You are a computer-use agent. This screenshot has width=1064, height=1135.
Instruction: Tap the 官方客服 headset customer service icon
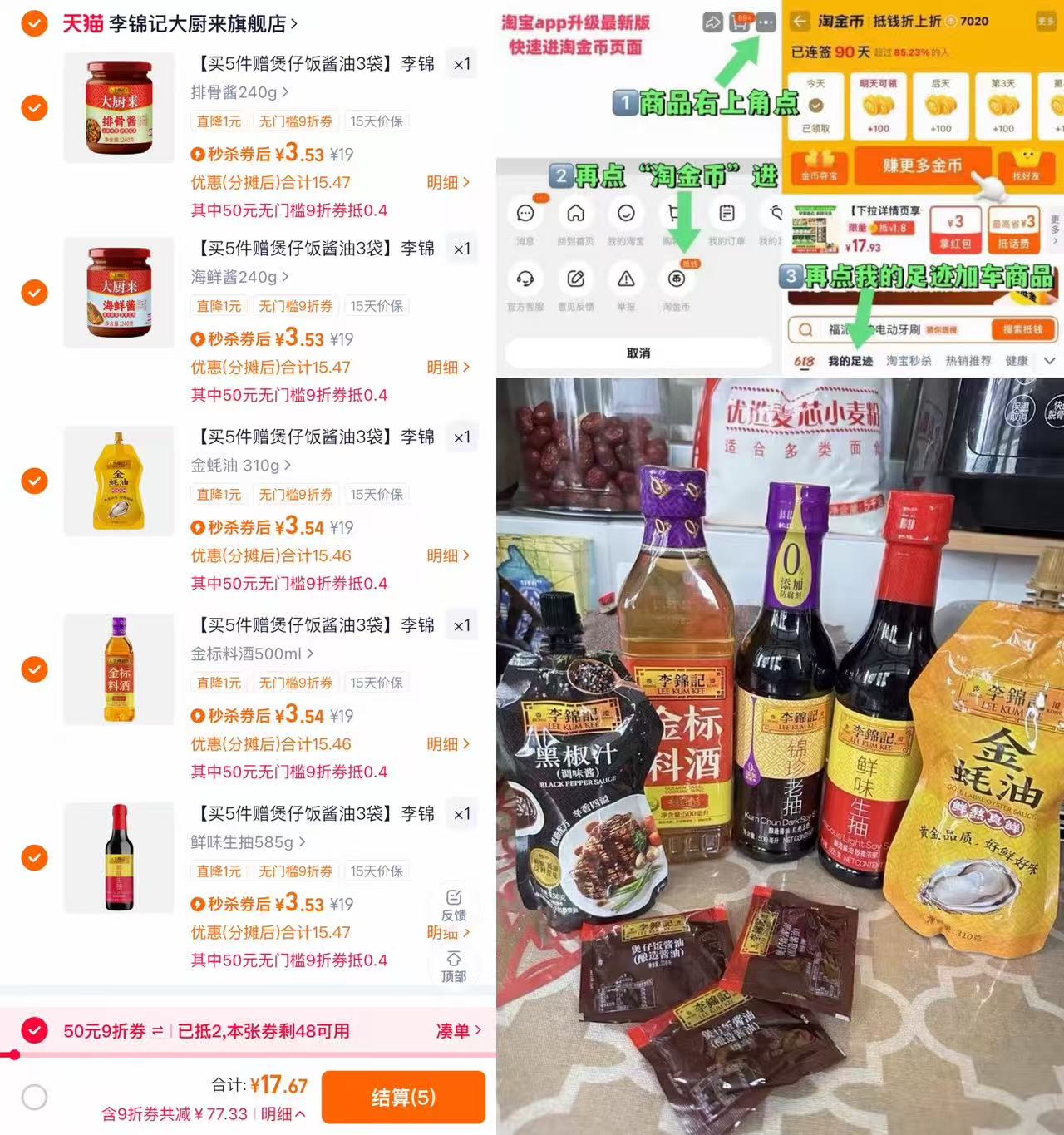tap(525, 279)
